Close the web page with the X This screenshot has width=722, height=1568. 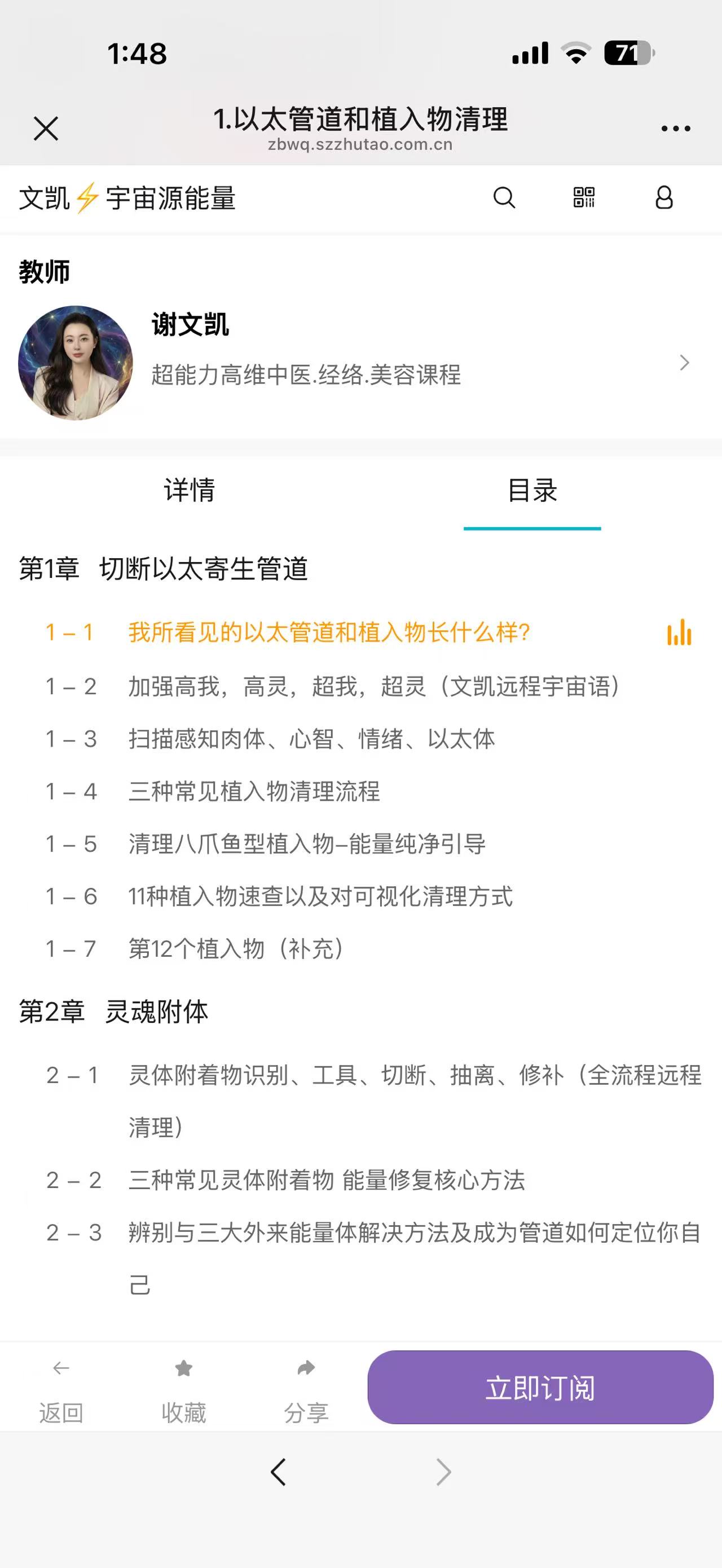tap(46, 129)
